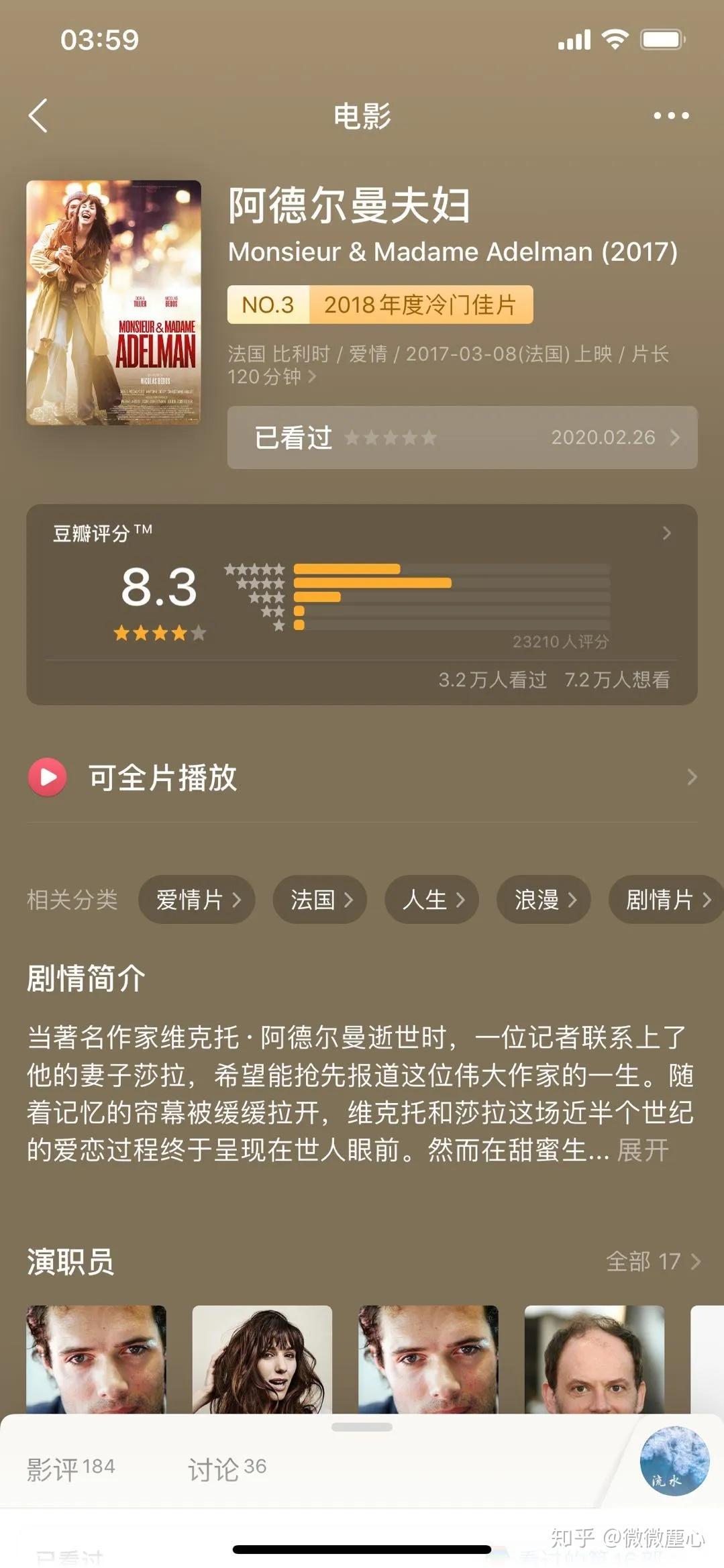Expand movie details after 片长 120分钟
Image resolution: width=724 pixels, height=1568 pixels.
coord(311,377)
